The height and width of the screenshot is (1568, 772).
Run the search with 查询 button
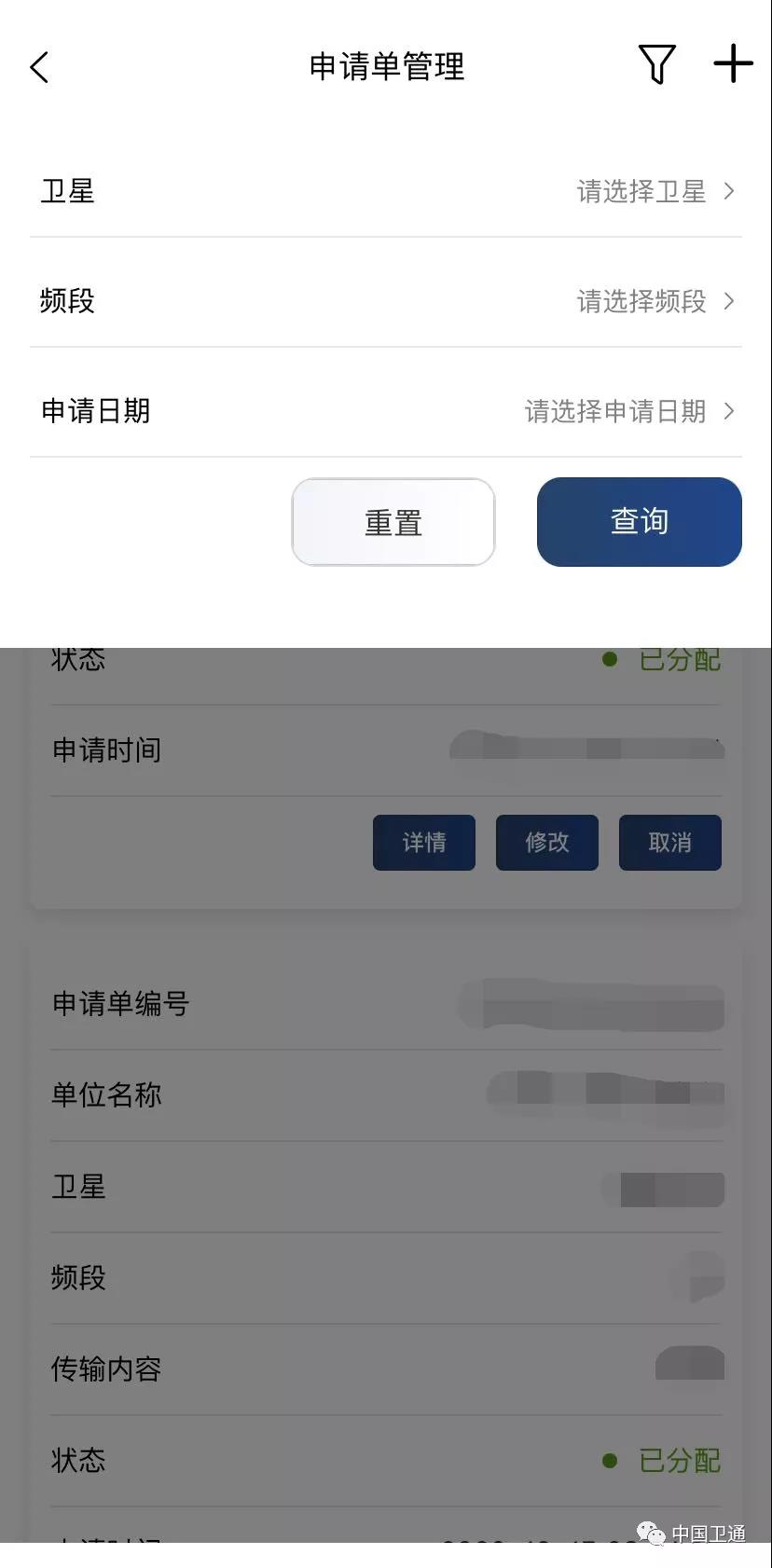[x=639, y=522]
